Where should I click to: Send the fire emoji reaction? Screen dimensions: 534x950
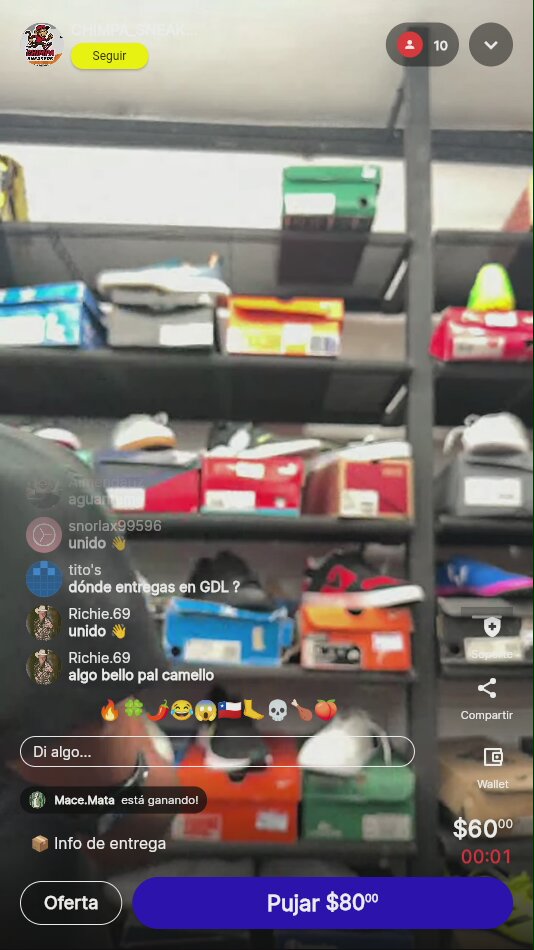[110, 710]
